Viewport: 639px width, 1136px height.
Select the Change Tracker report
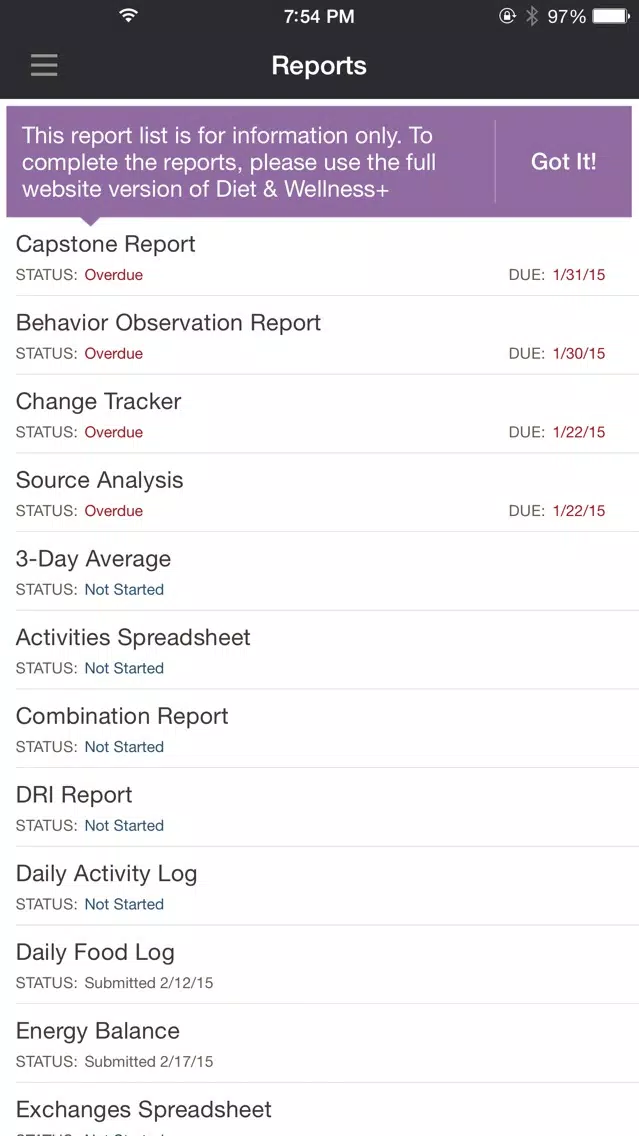coord(320,414)
